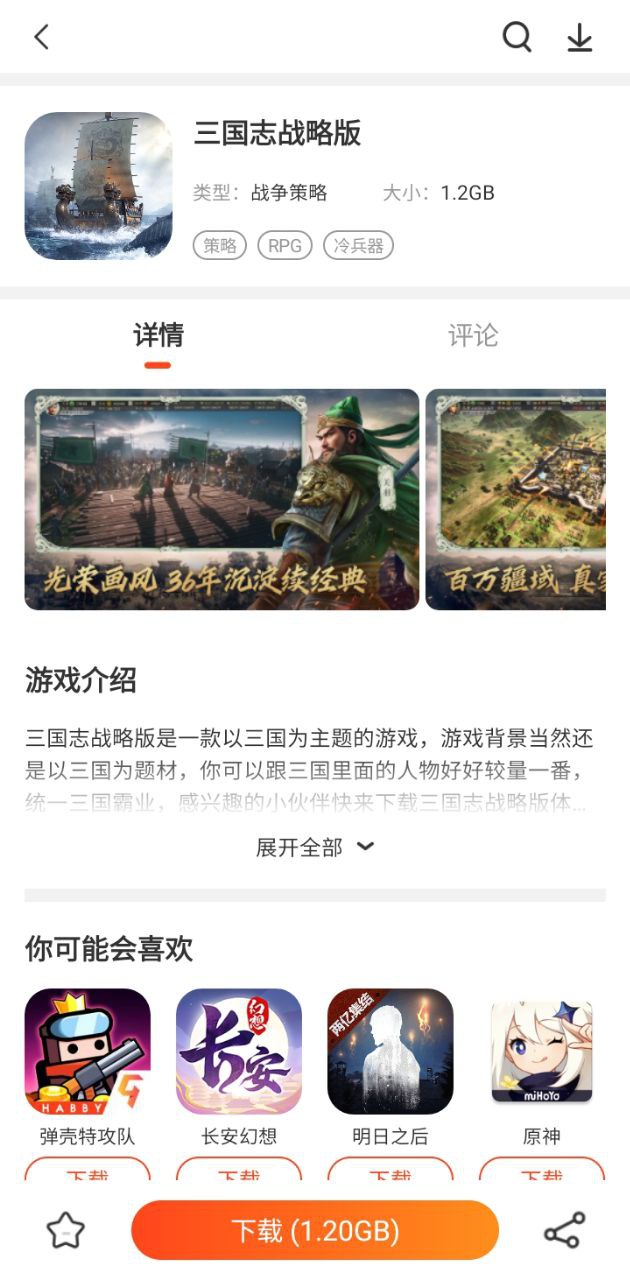Share this game via the share icon
Viewport: 630px width, 1280px height.
(x=564, y=1230)
